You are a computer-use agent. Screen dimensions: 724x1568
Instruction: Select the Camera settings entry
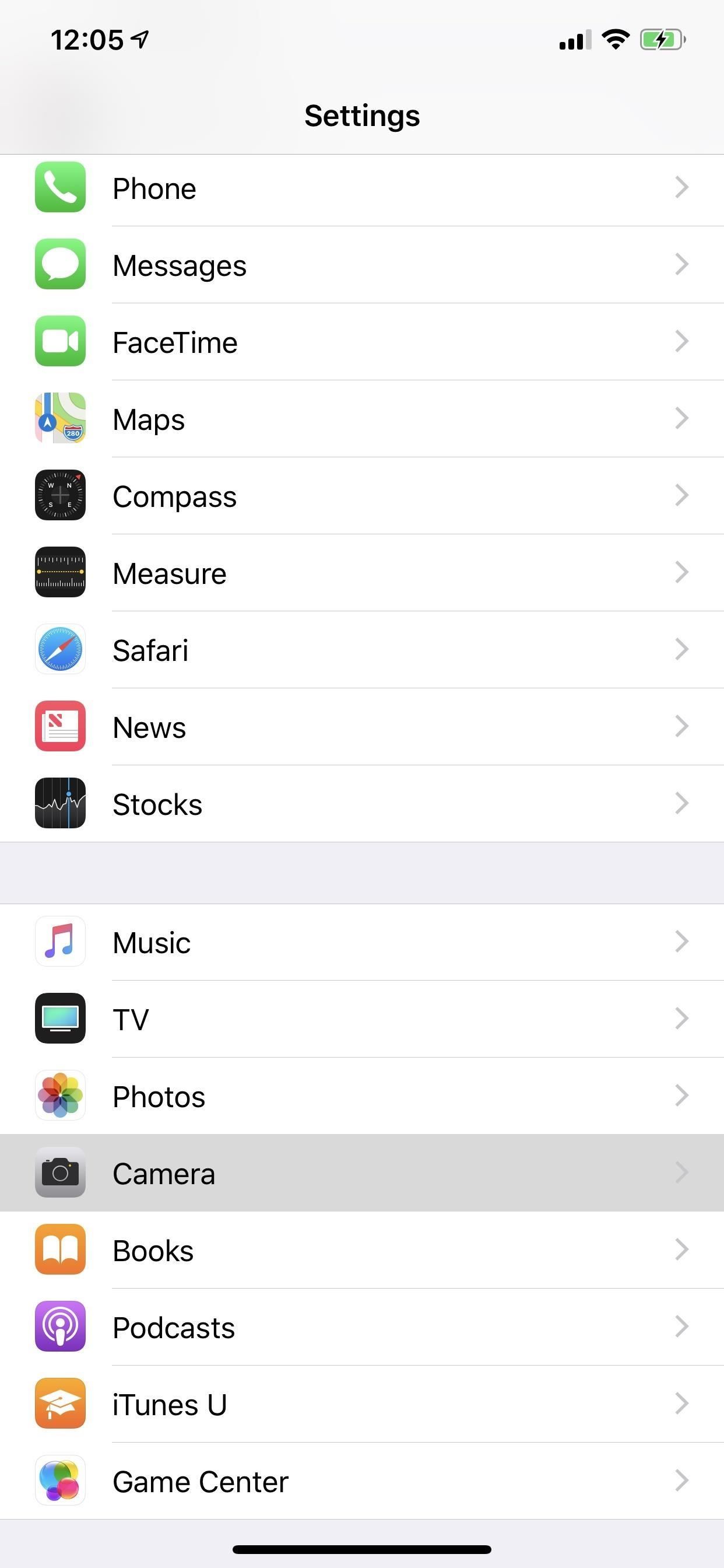[362, 1172]
